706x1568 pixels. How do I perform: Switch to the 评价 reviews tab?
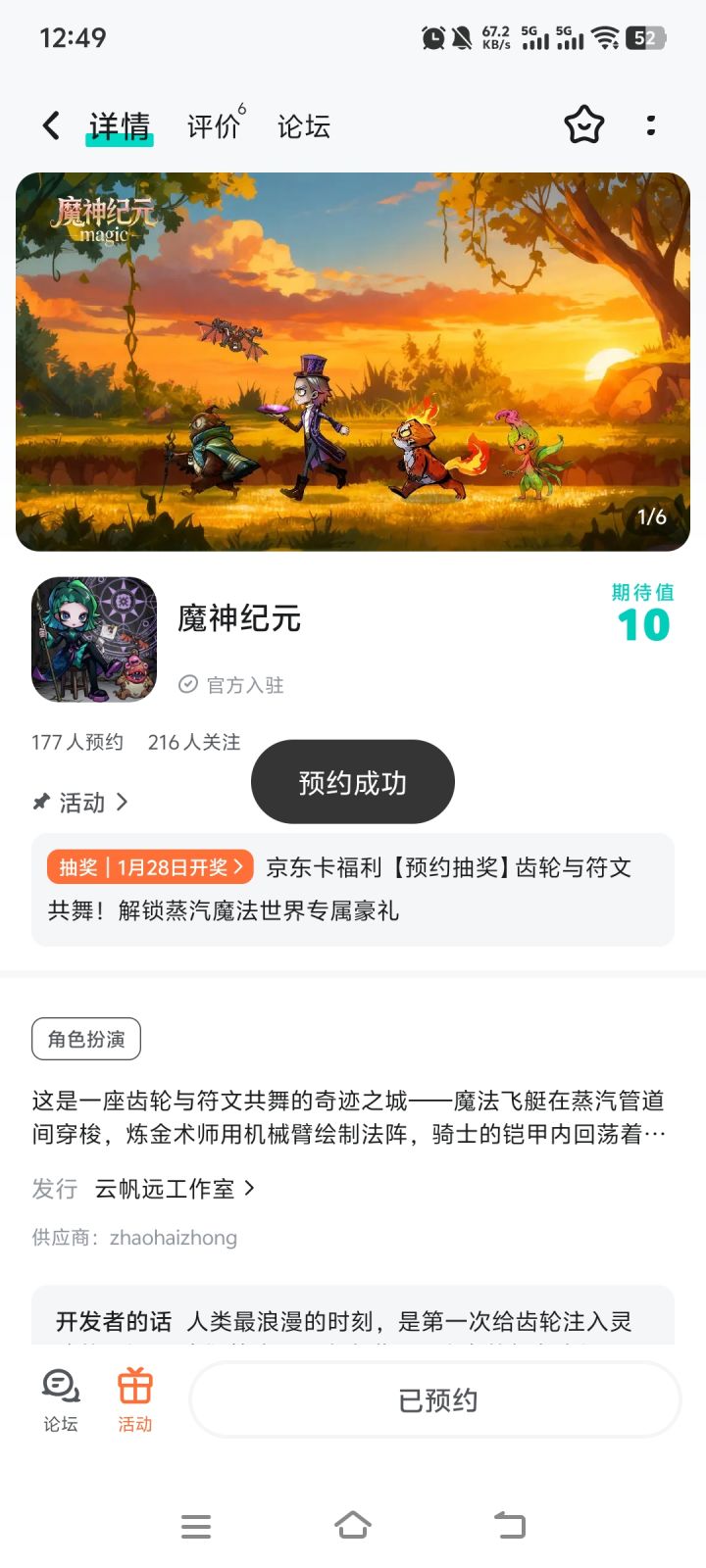click(209, 125)
